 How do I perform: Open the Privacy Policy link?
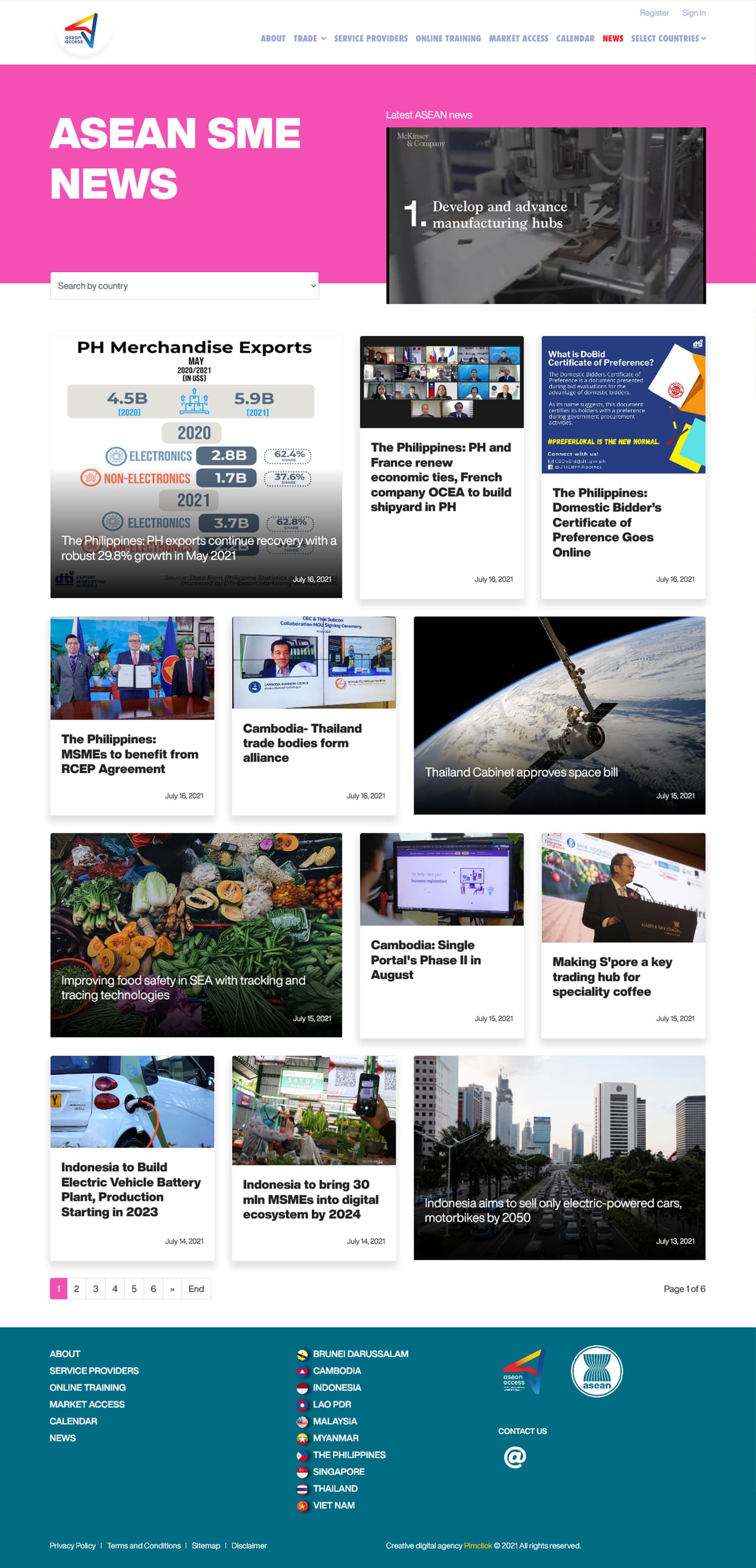tap(72, 1545)
